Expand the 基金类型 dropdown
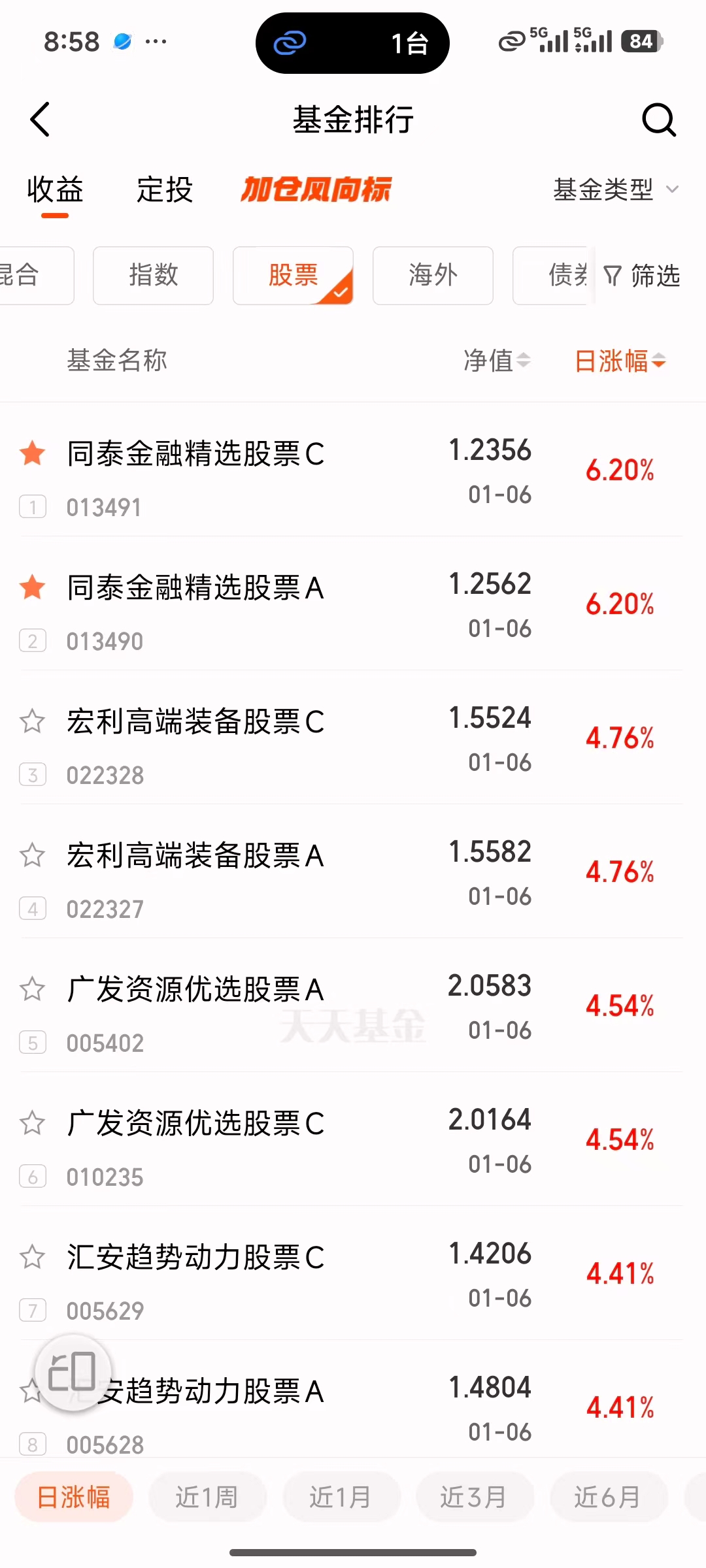 coord(616,190)
